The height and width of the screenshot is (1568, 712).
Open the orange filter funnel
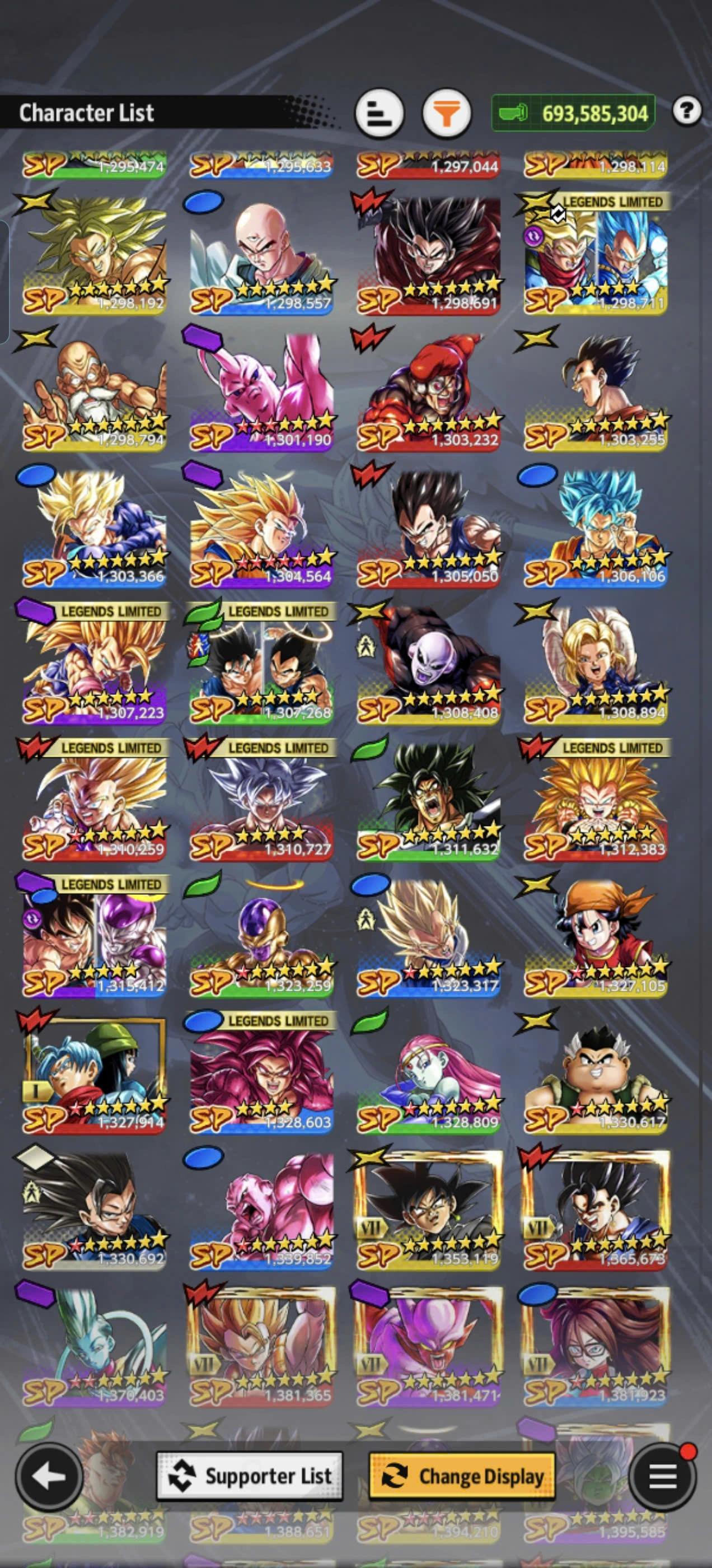tap(447, 113)
